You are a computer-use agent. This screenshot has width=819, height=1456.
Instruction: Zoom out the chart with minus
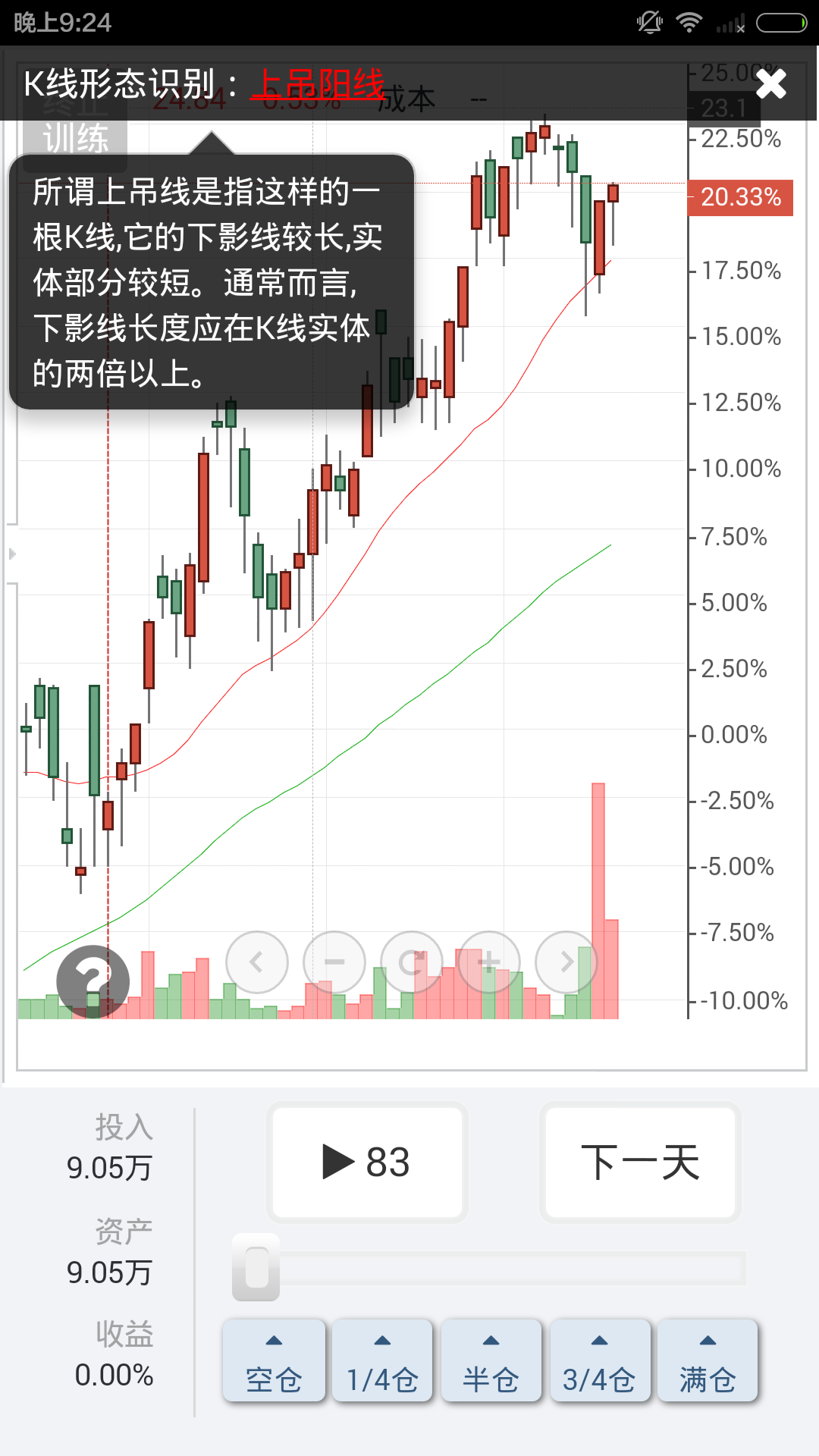[334, 962]
